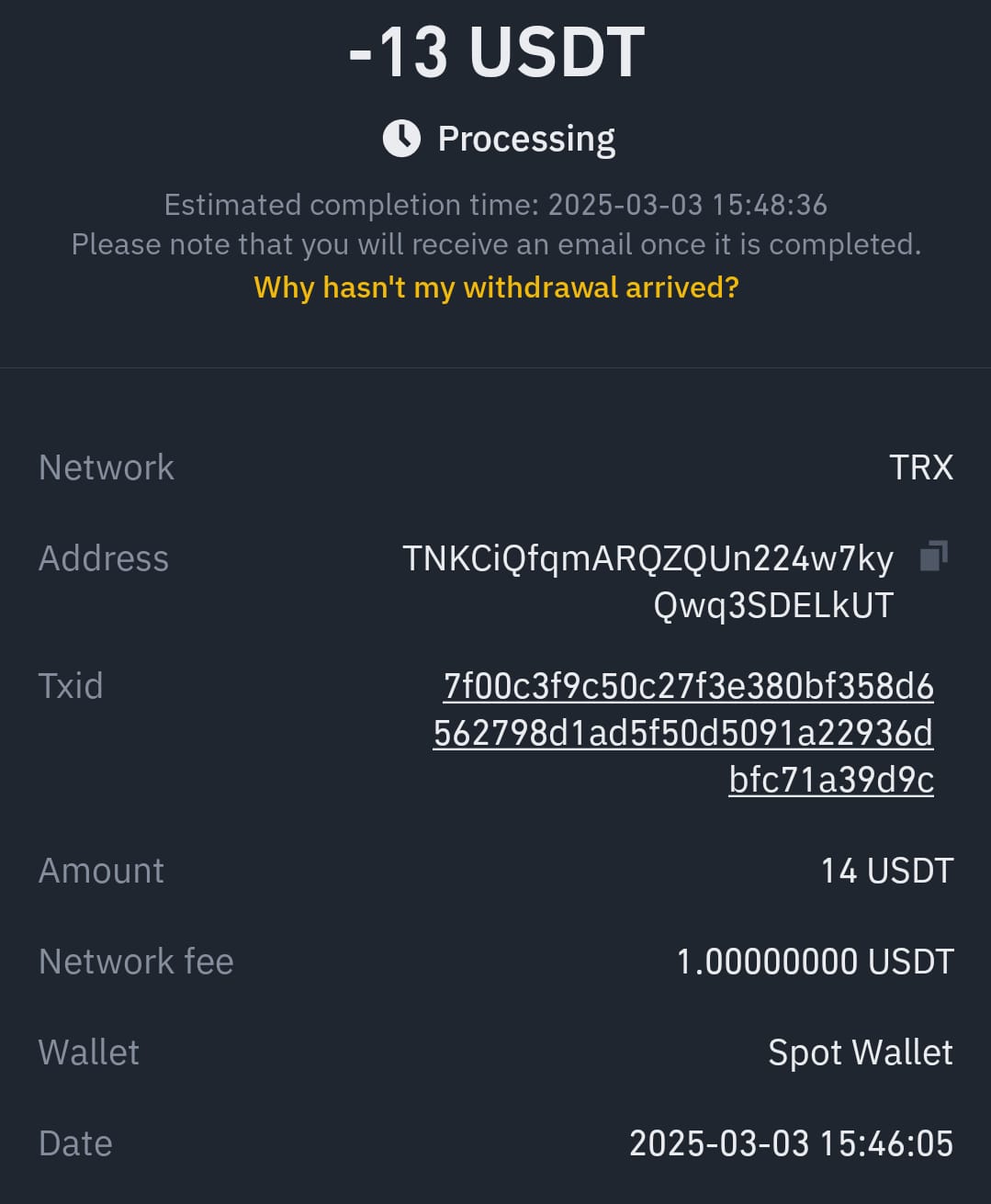Click the Processing status text
Image resolution: width=991 pixels, height=1204 pixels.
[x=527, y=137]
